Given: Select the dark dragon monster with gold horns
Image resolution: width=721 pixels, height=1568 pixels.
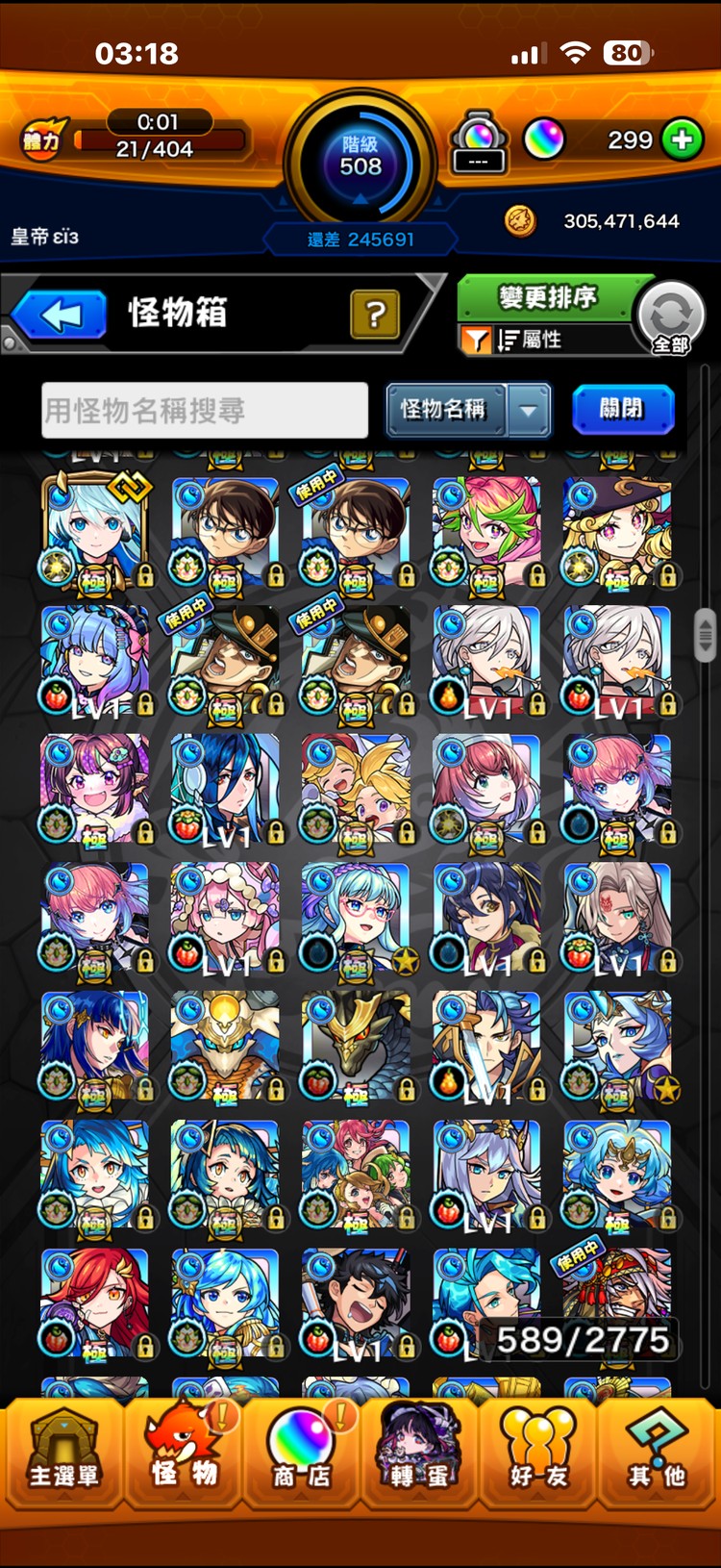Looking at the screenshot, I should pyautogui.click(x=356, y=1047).
